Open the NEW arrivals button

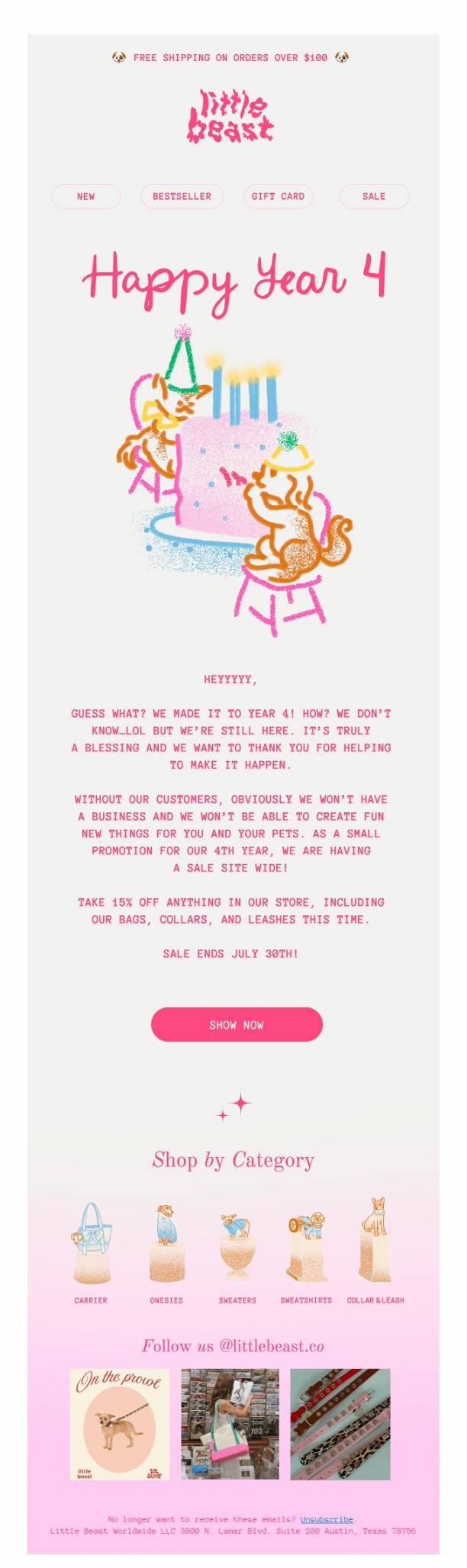(x=85, y=196)
